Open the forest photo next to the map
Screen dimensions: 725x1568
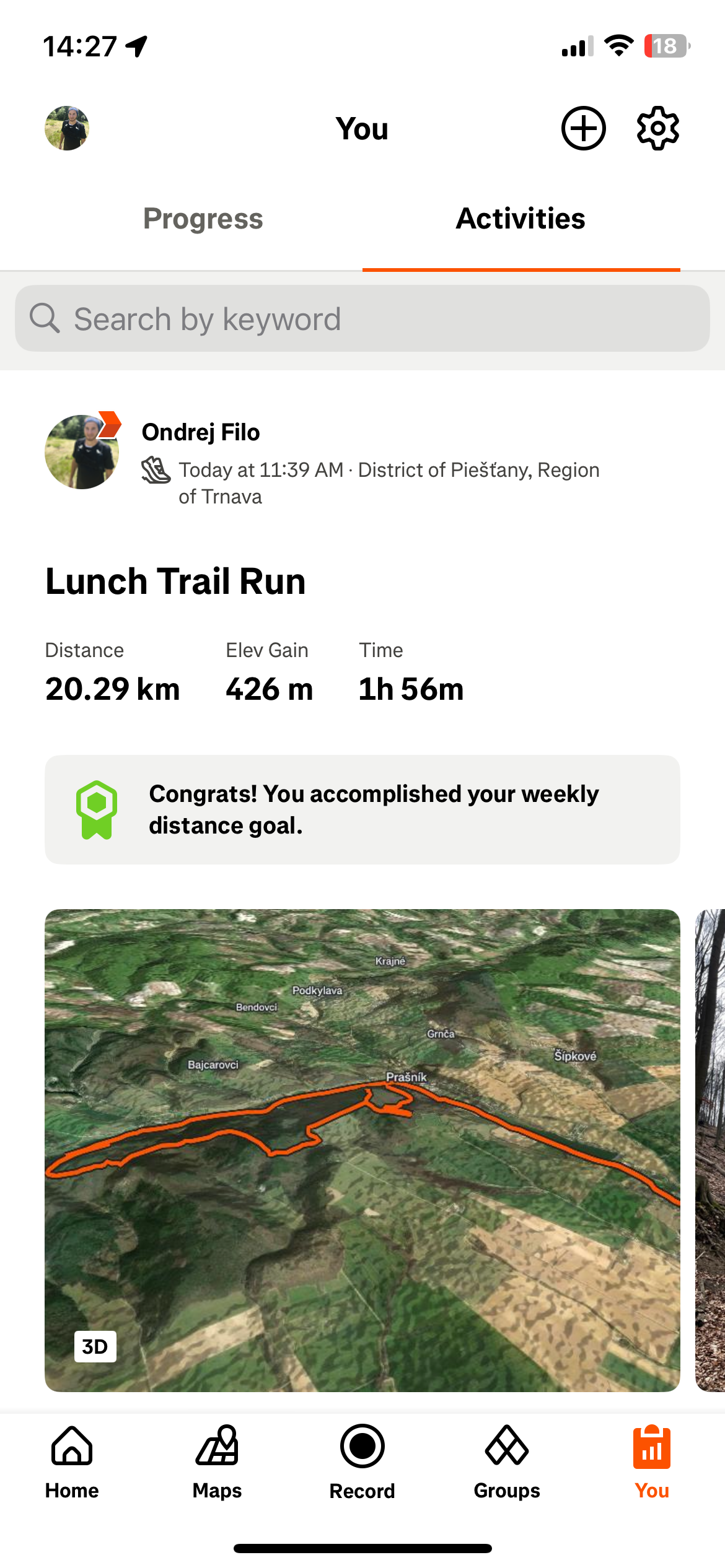click(x=710, y=1150)
